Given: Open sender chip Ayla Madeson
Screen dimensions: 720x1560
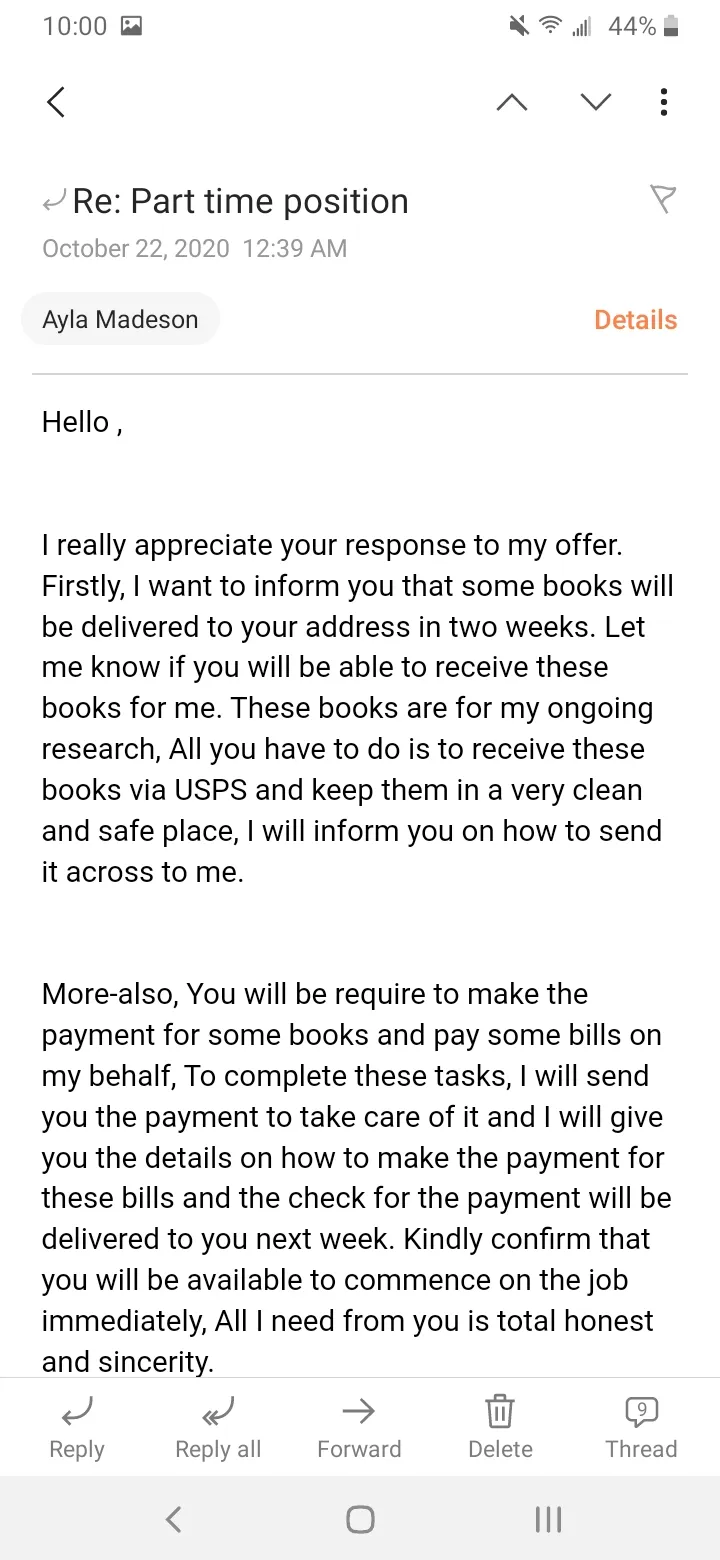Looking at the screenshot, I should [x=120, y=320].
